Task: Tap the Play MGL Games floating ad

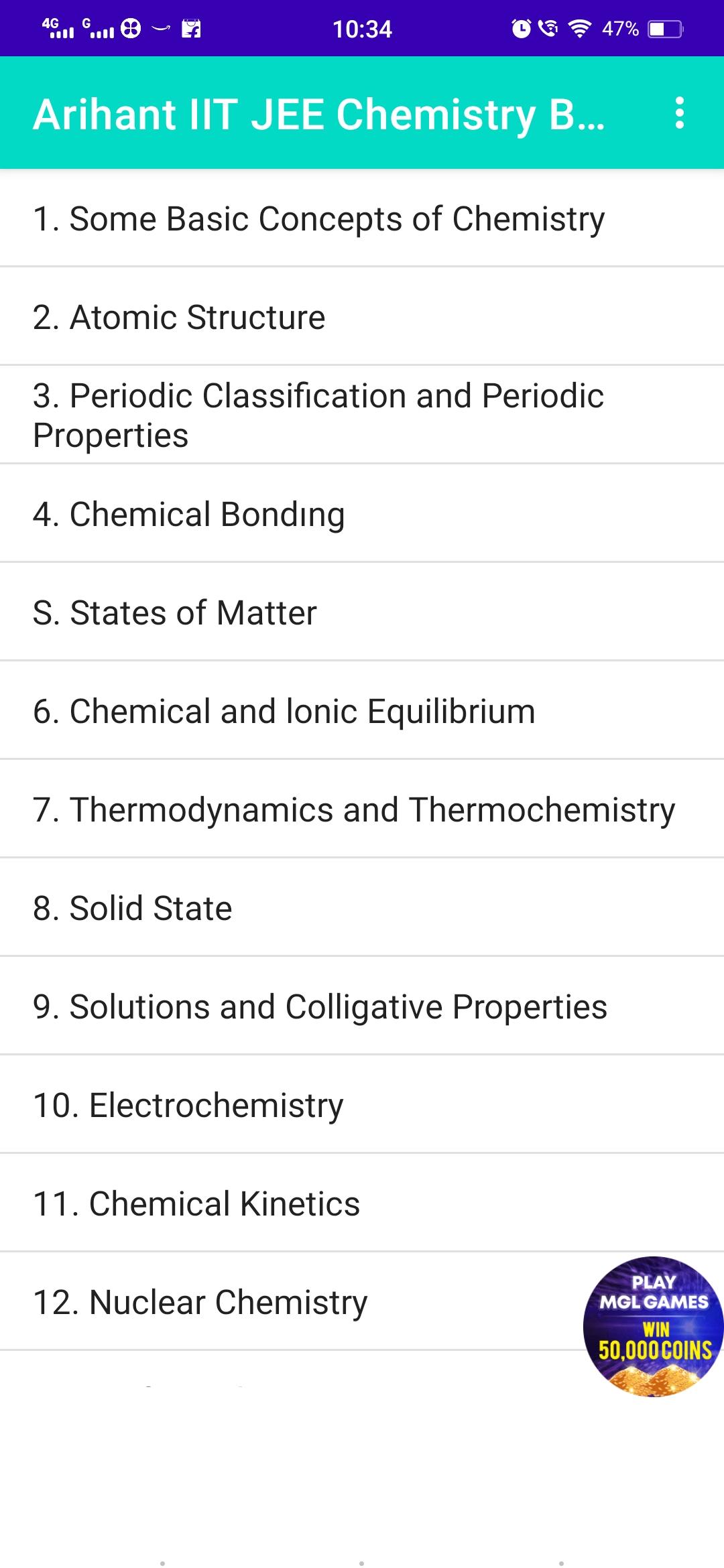Action: (x=653, y=1326)
